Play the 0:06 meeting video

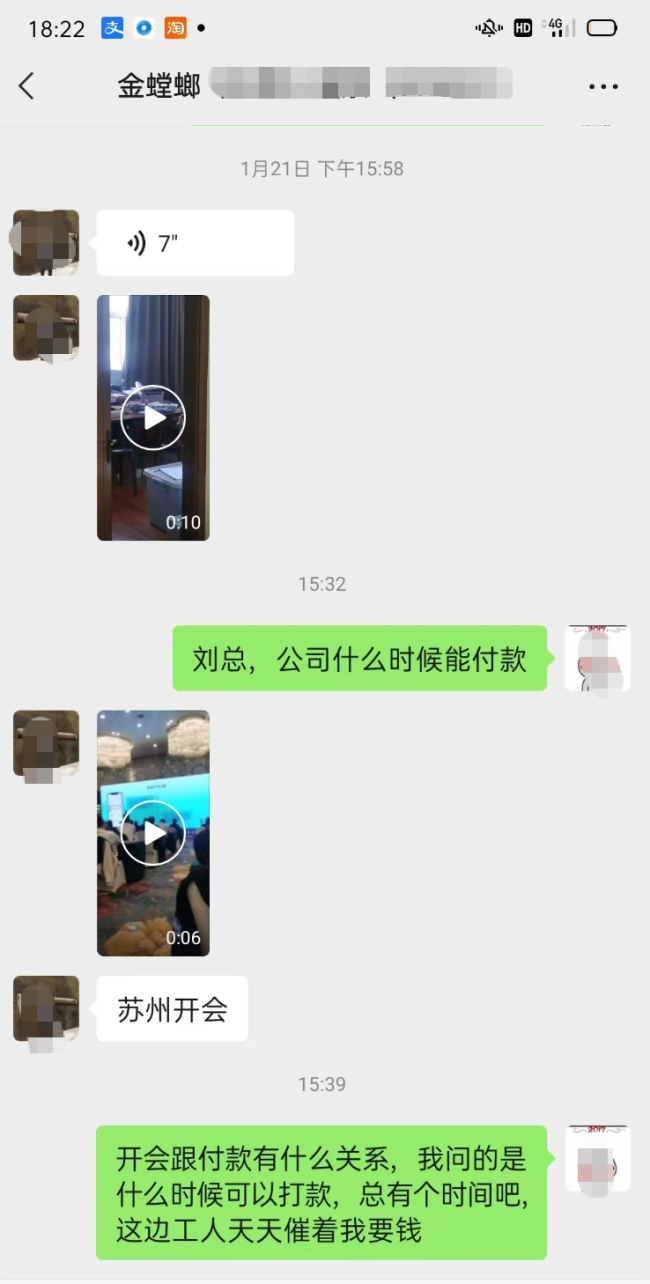pyautogui.click(x=153, y=833)
